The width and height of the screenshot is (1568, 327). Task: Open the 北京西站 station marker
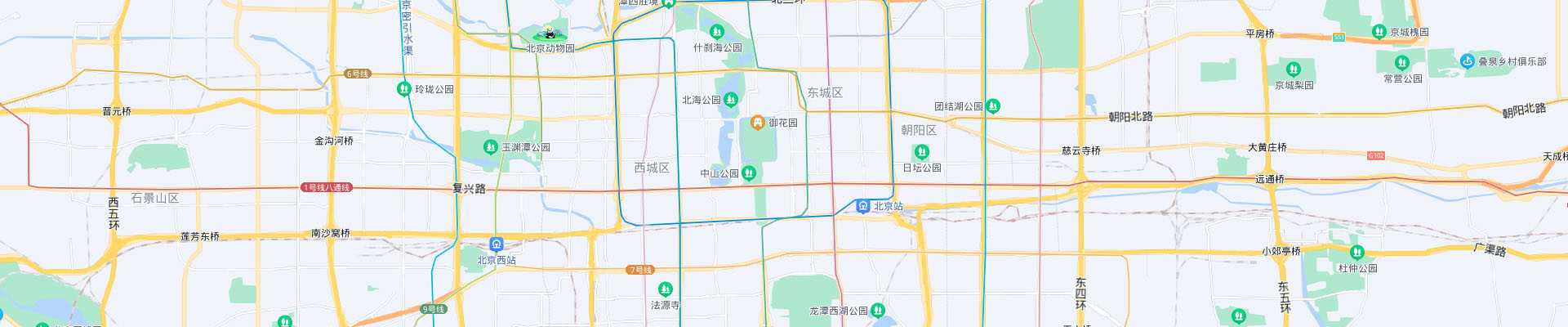497,244
